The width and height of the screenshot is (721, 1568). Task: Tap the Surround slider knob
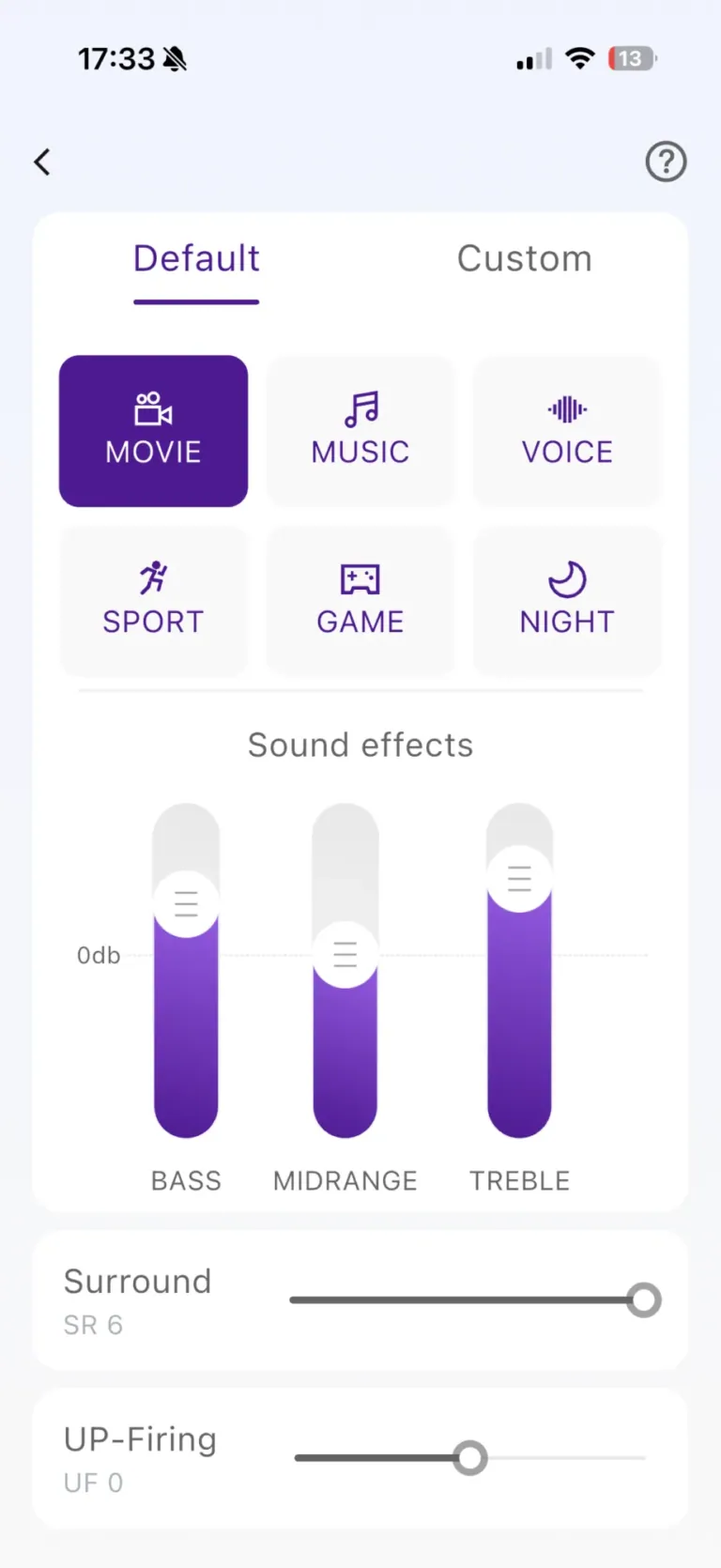coord(644,1300)
